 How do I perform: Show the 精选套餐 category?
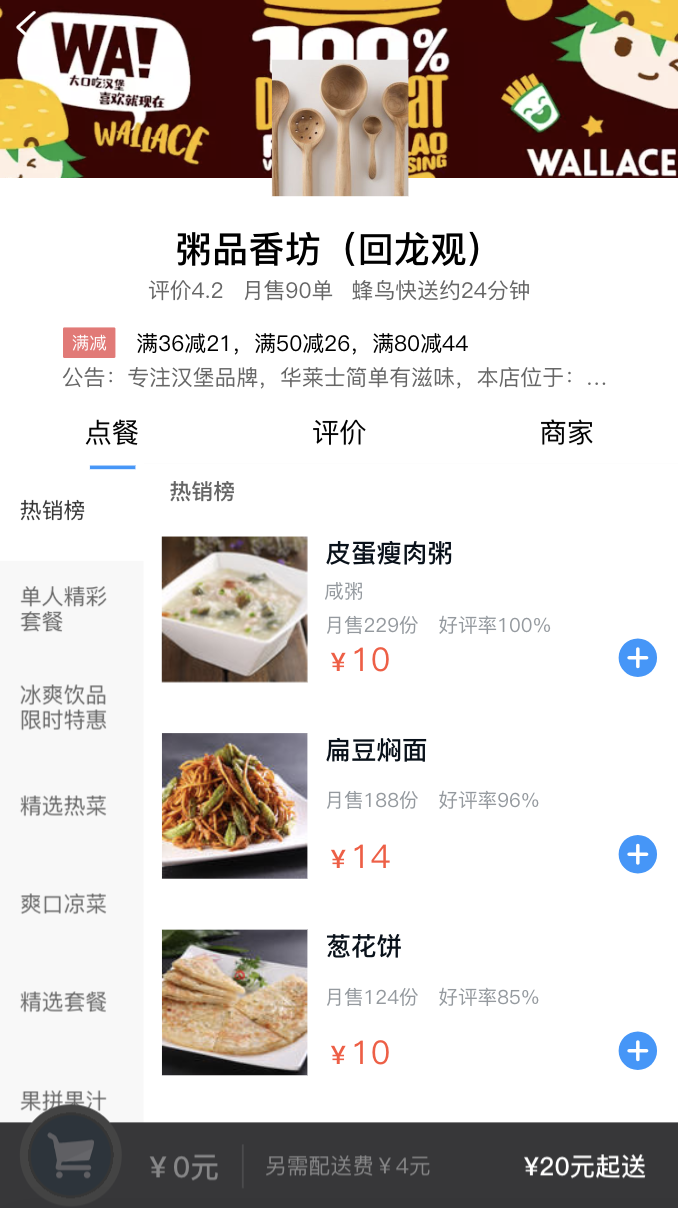coord(64,1002)
